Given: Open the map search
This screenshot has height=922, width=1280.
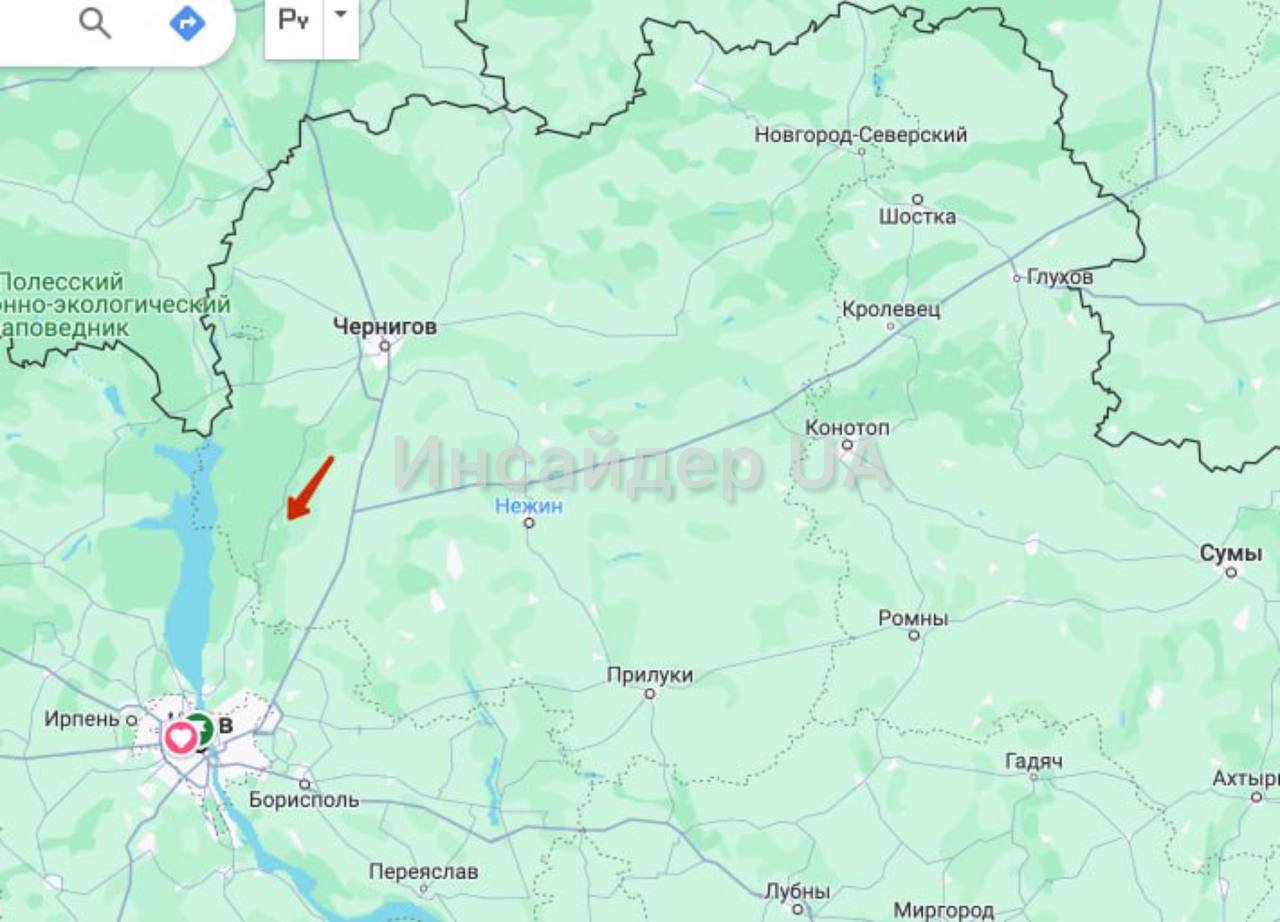Looking at the screenshot, I should [95, 23].
